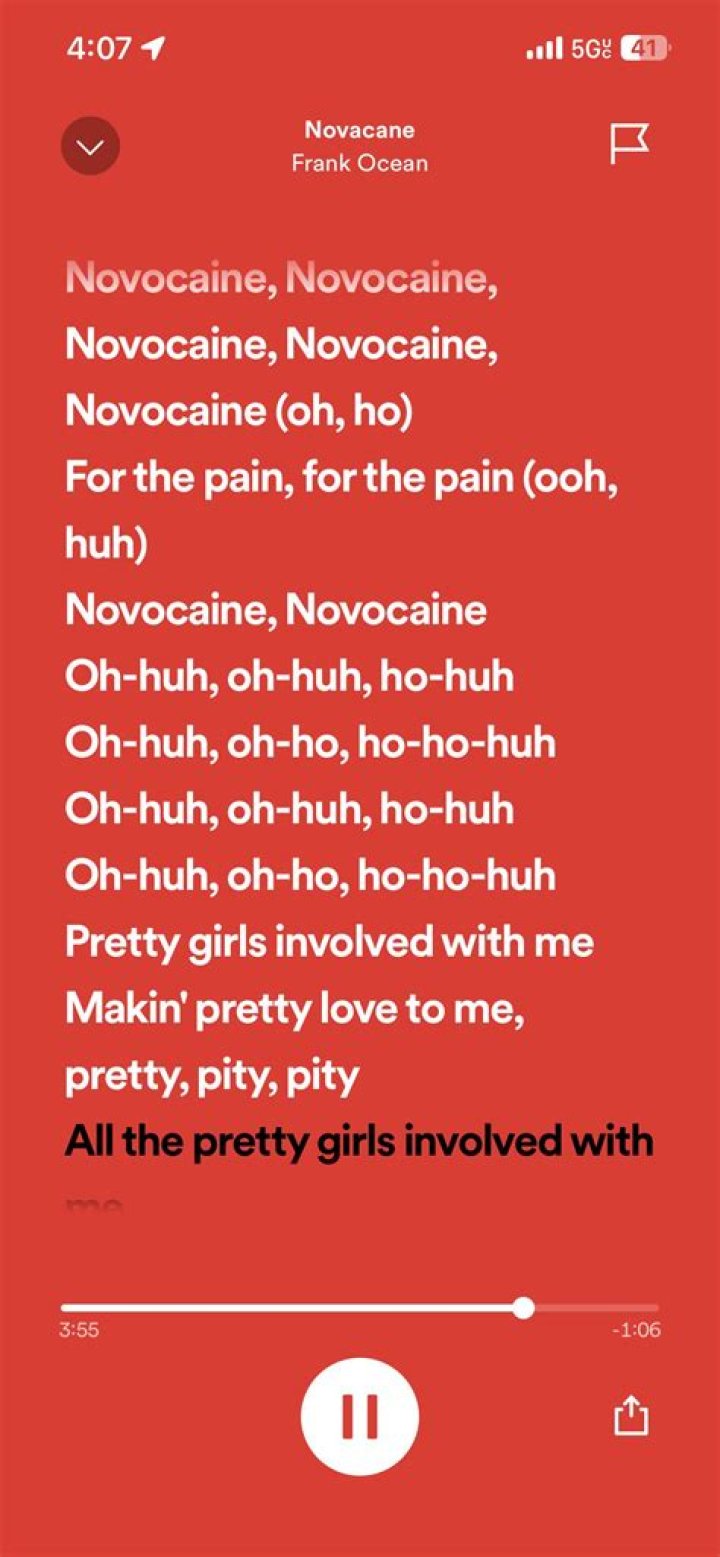Share the lyrics using the share icon
This screenshot has width=720, height=1557.
[631, 1416]
